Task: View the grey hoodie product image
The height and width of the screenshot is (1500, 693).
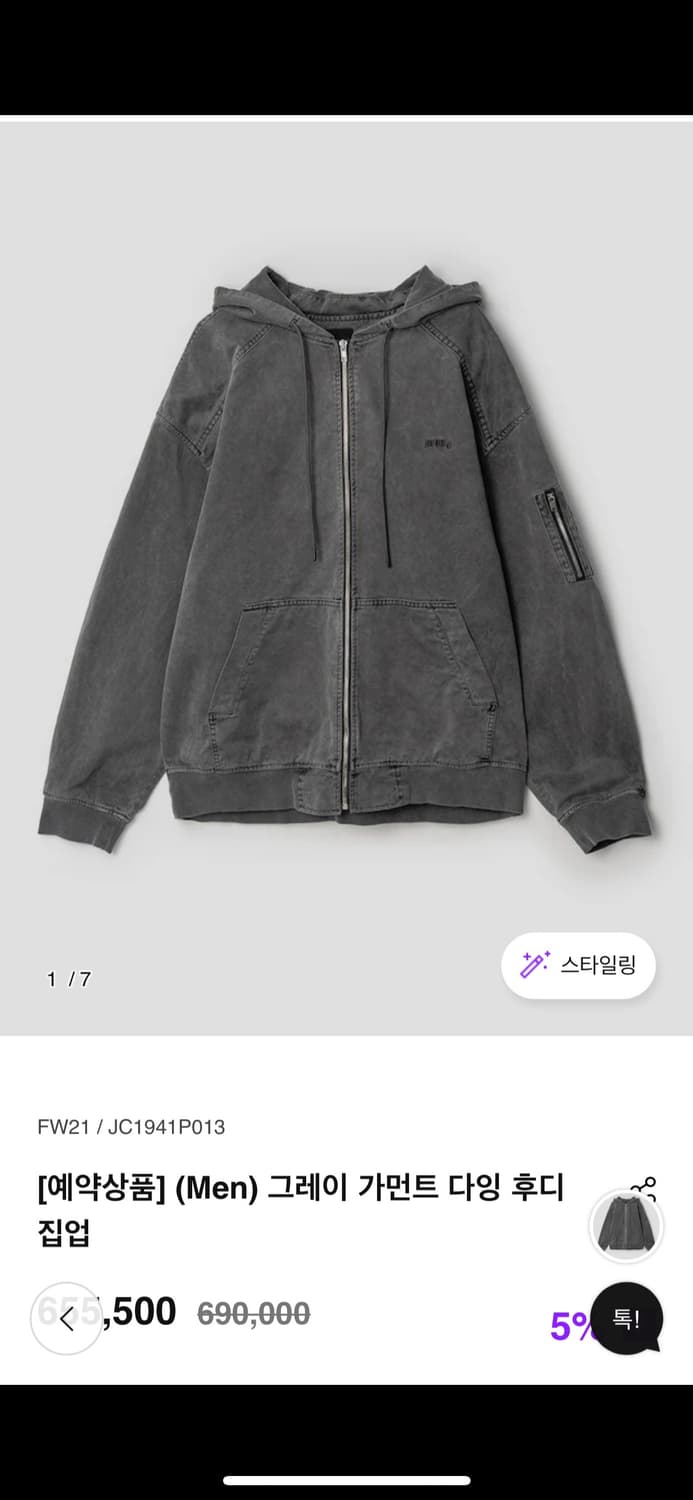Action: click(x=345, y=560)
